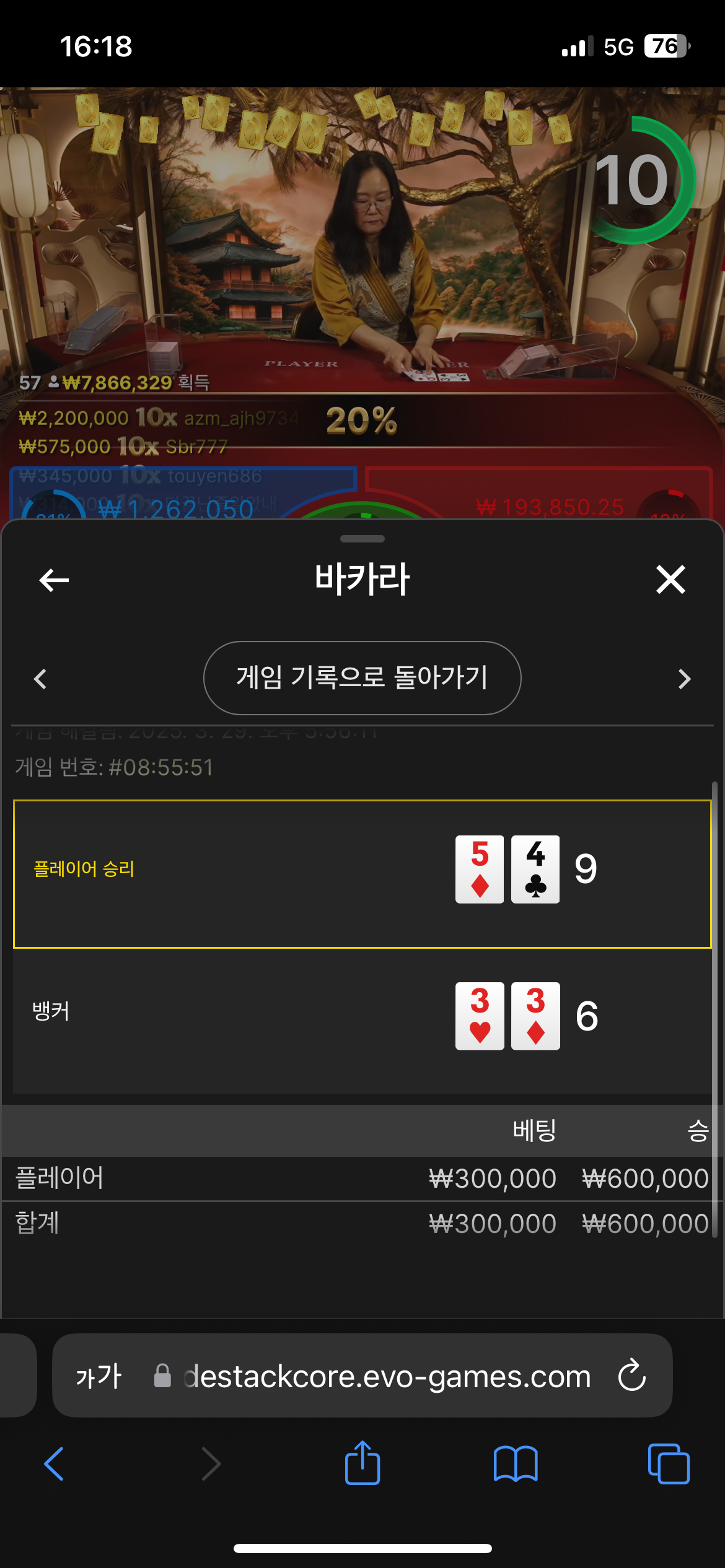Open Safari page settings (가가)
This screenshot has width=725, height=1568.
point(99,1376)
